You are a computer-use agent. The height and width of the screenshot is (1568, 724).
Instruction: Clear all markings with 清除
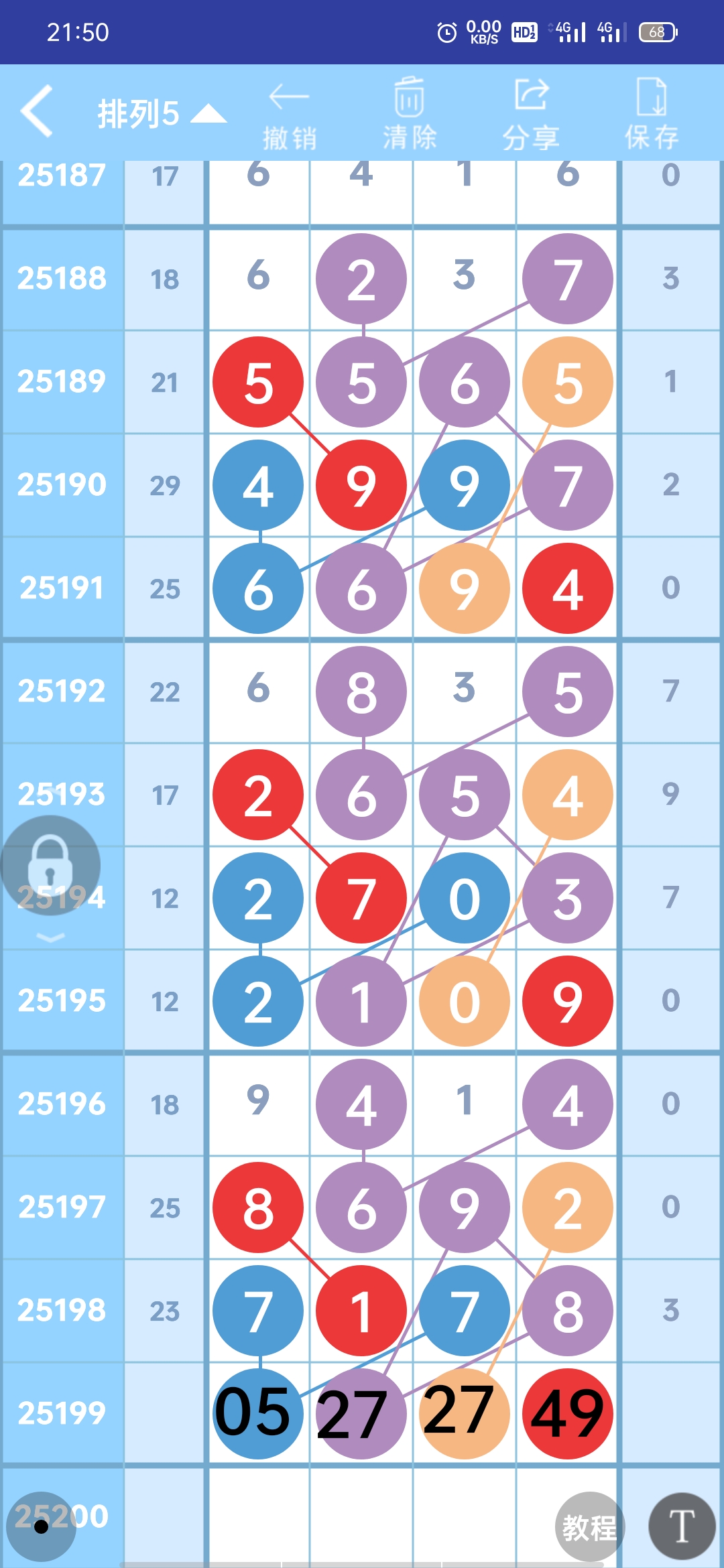point(409,114)
